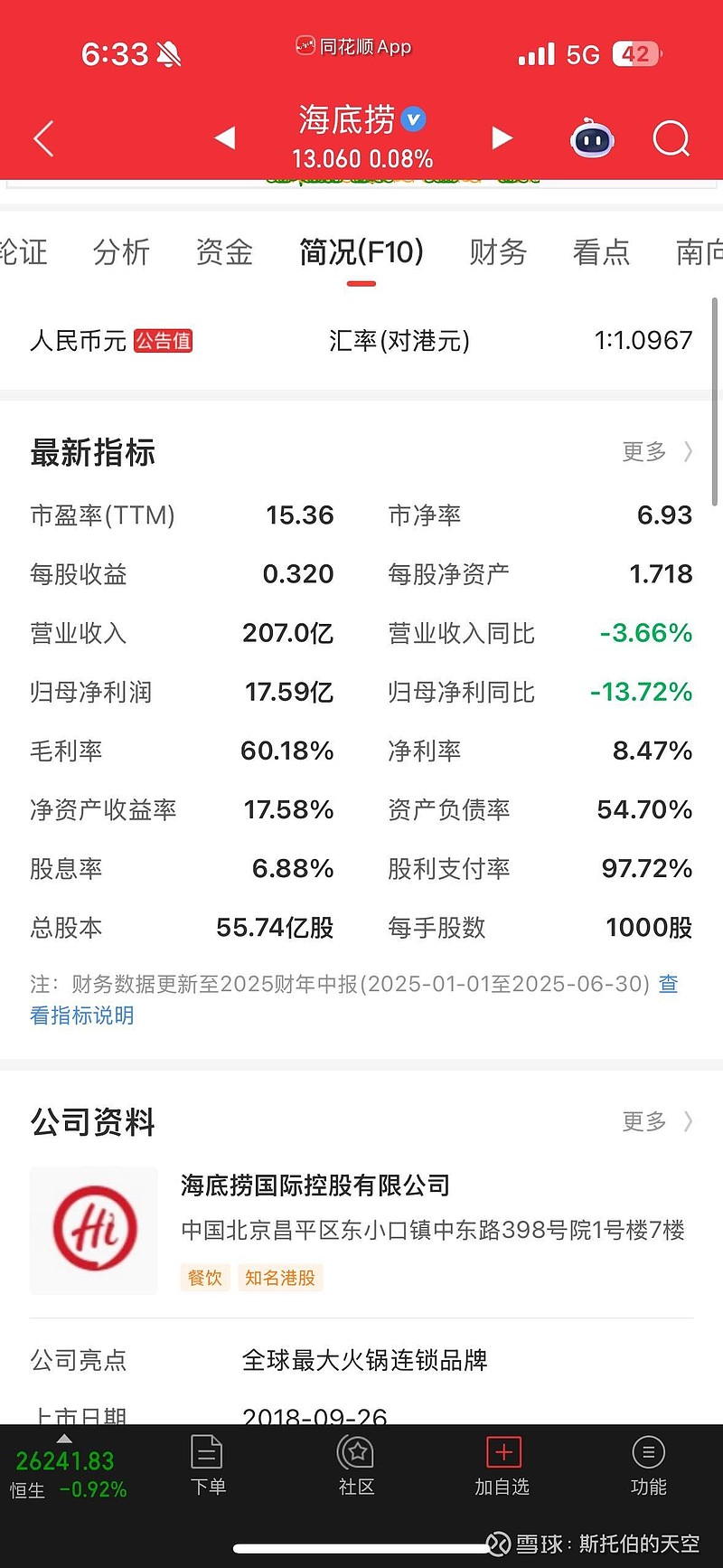
Task: Tap 加自选 to add stock to watchlist
Action: tap(502, 1465)
